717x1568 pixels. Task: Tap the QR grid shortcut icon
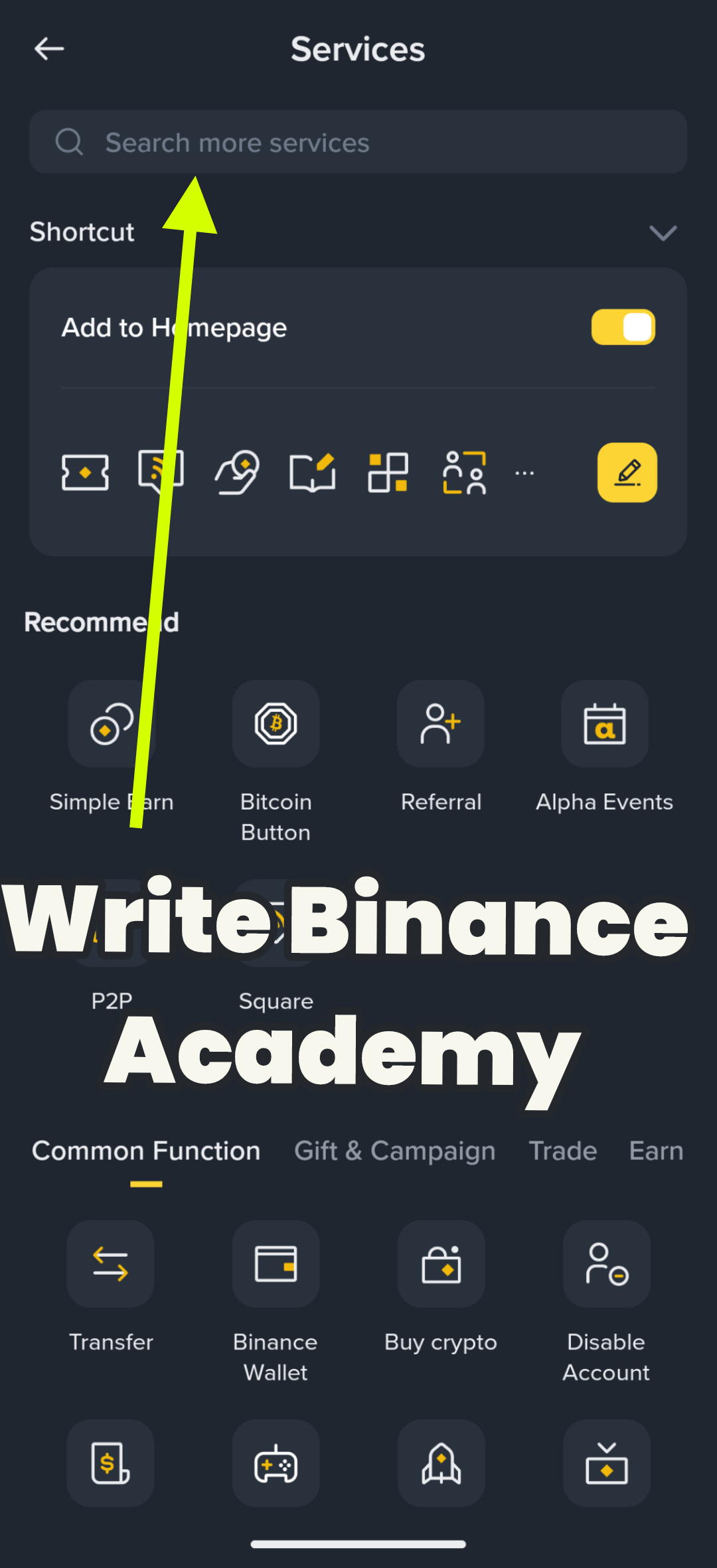388,472
